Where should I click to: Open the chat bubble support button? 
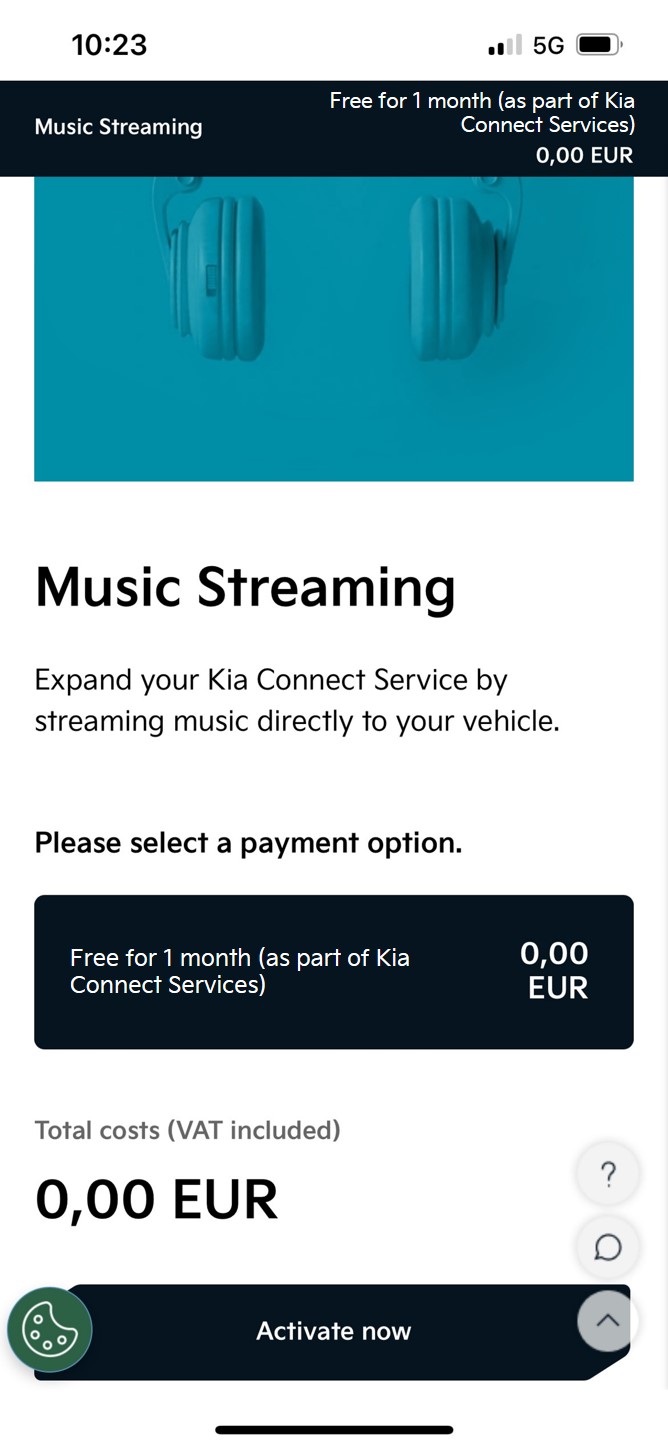pyautogui.click(x=607, y=1247)
